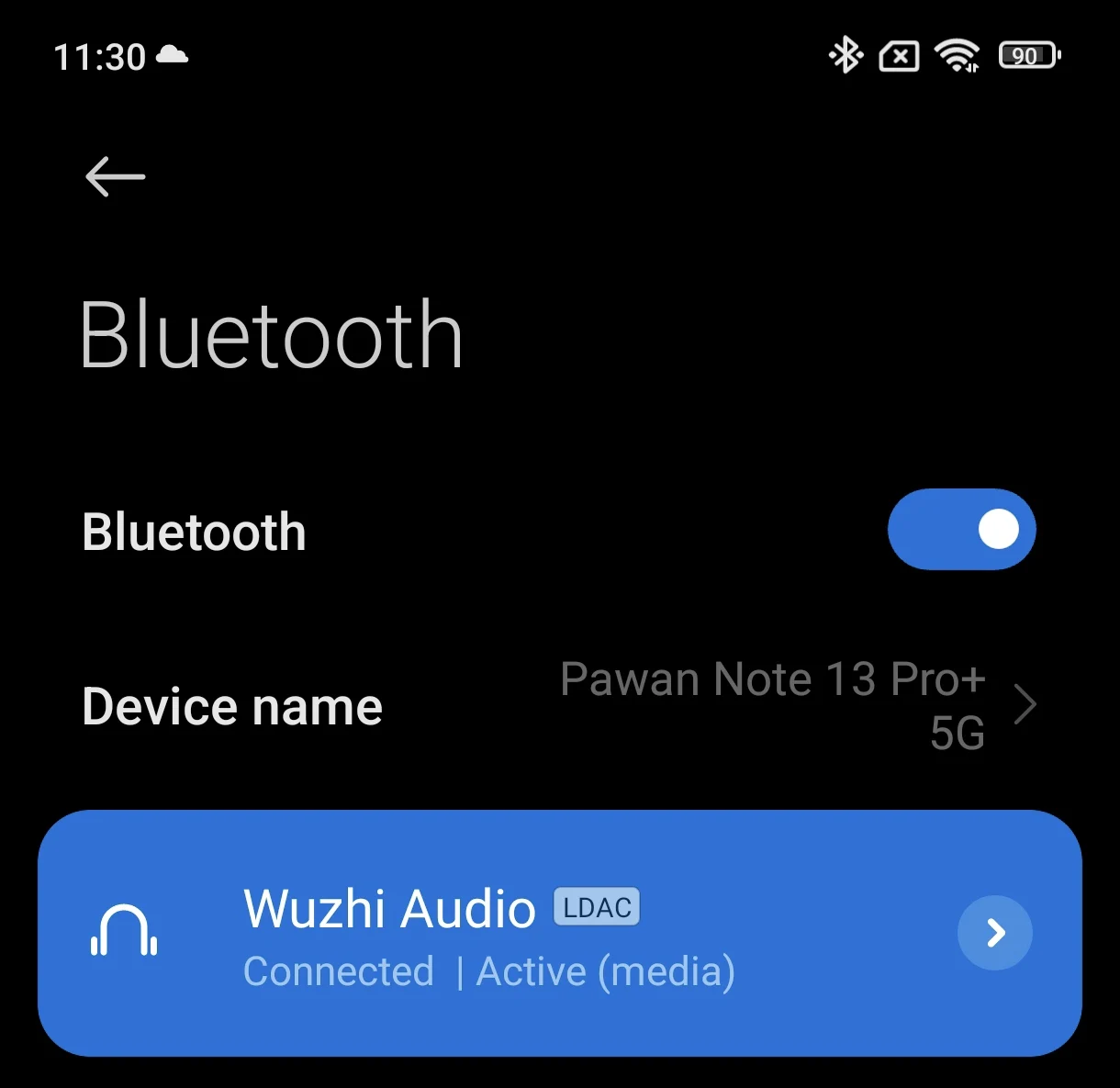Go back using the top arrow
Image resolution: width=1120 pixels, height=1088 pixels.
(115, 176)
